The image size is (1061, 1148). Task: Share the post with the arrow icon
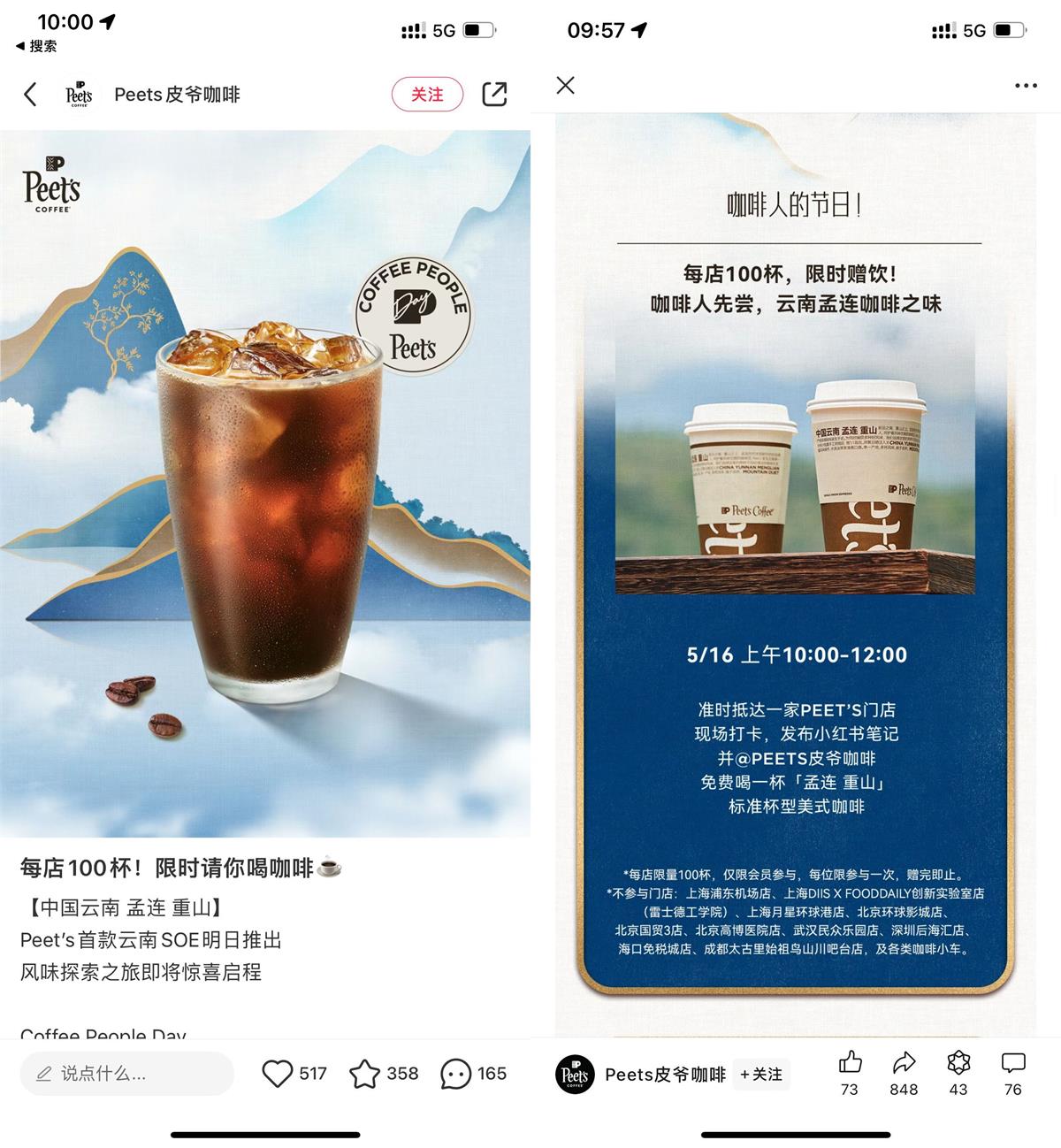(x=494, y=95)
